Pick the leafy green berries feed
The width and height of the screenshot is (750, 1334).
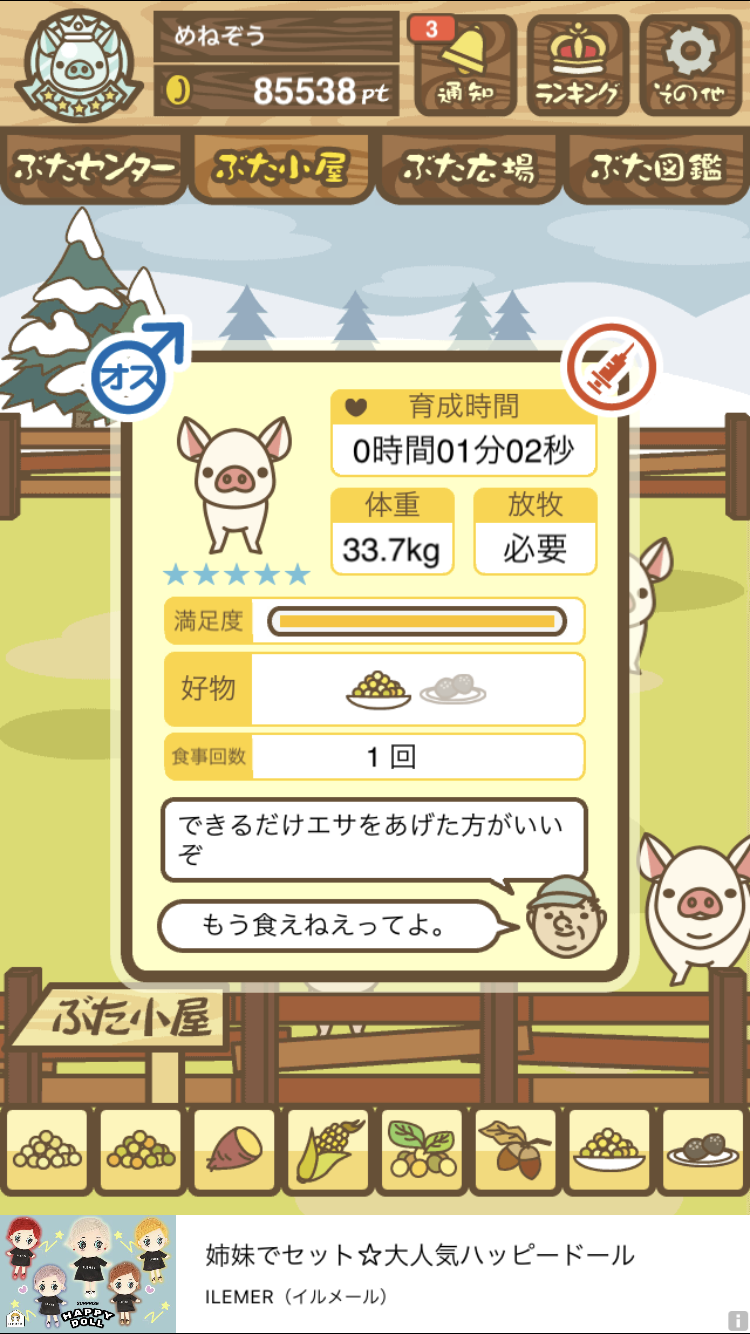click(x=421, y=1151)
